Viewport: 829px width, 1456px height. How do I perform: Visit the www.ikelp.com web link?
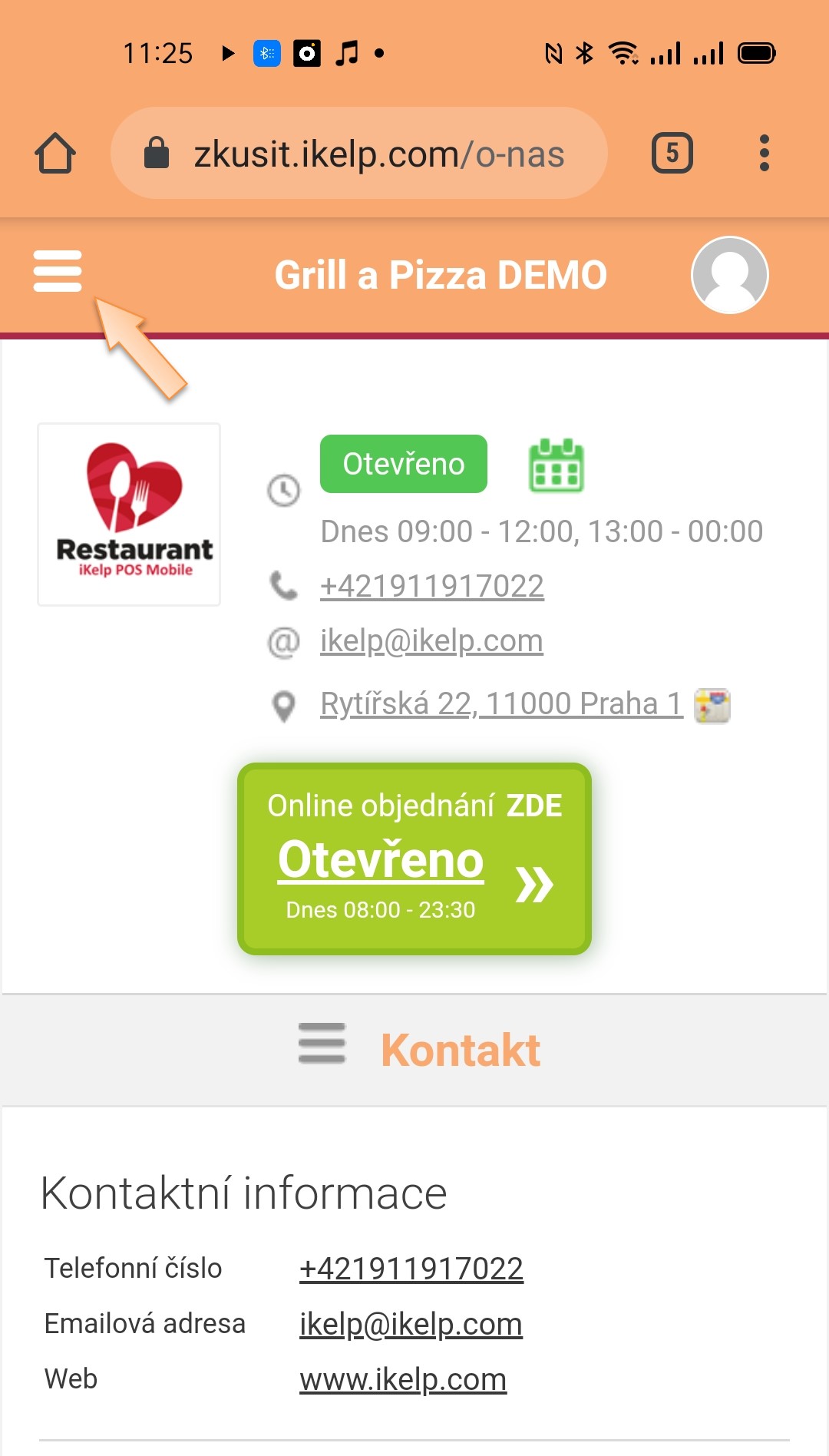pos(403,1379)
